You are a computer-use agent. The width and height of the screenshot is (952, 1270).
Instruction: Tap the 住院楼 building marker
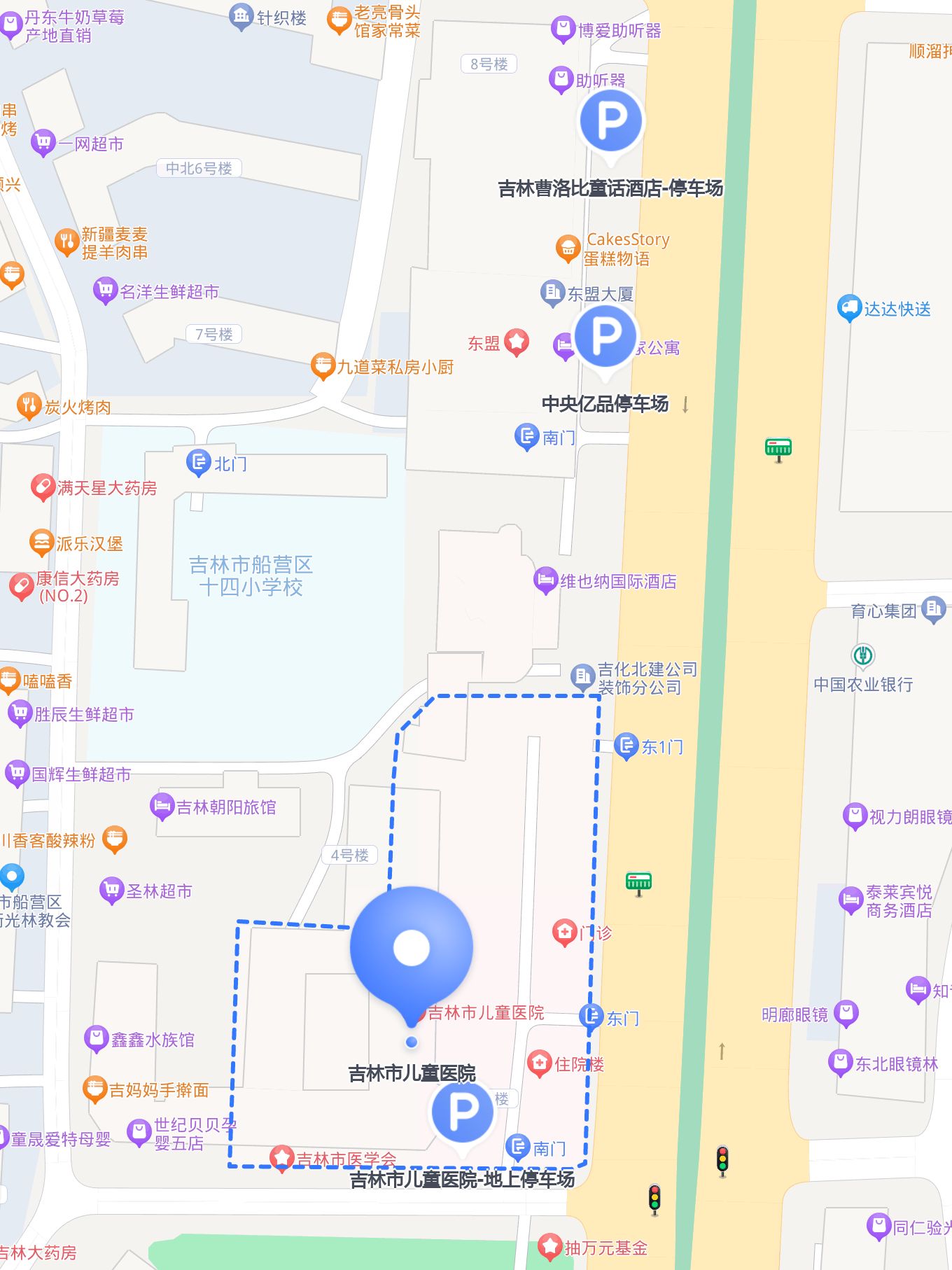[539, 1063]
